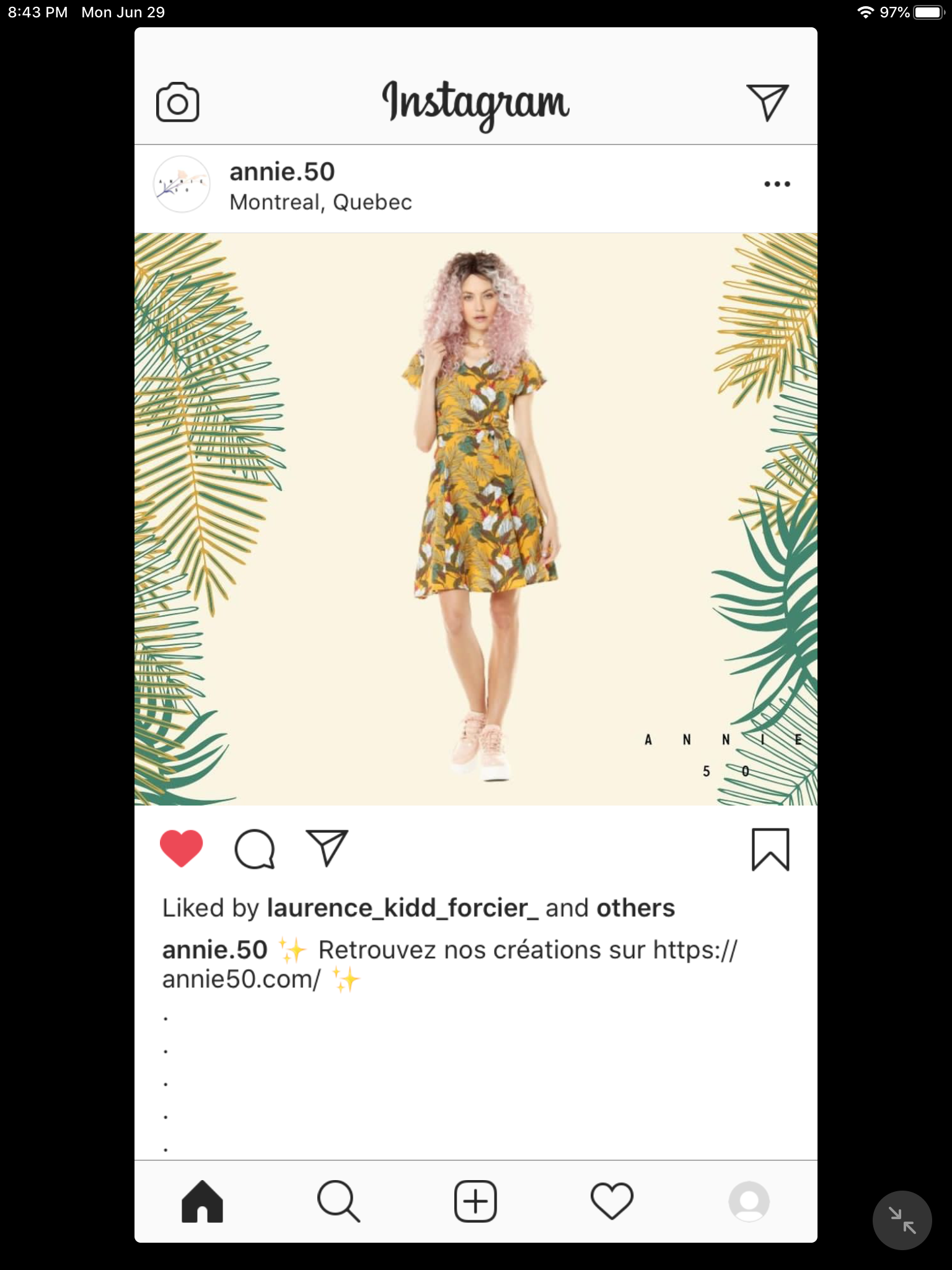Screen dimensions: 952x1270
Task: Create a new post
Action: tap(475, 1201)
